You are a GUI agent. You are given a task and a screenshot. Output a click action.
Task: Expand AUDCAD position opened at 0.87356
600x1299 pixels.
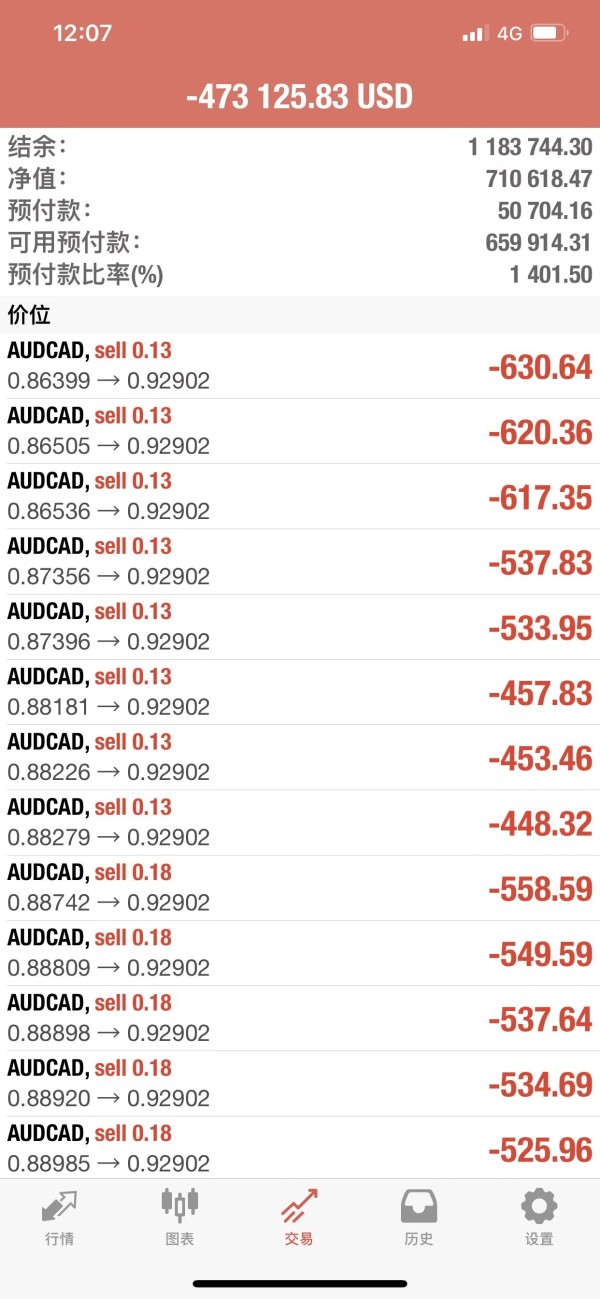coord(300,561)
